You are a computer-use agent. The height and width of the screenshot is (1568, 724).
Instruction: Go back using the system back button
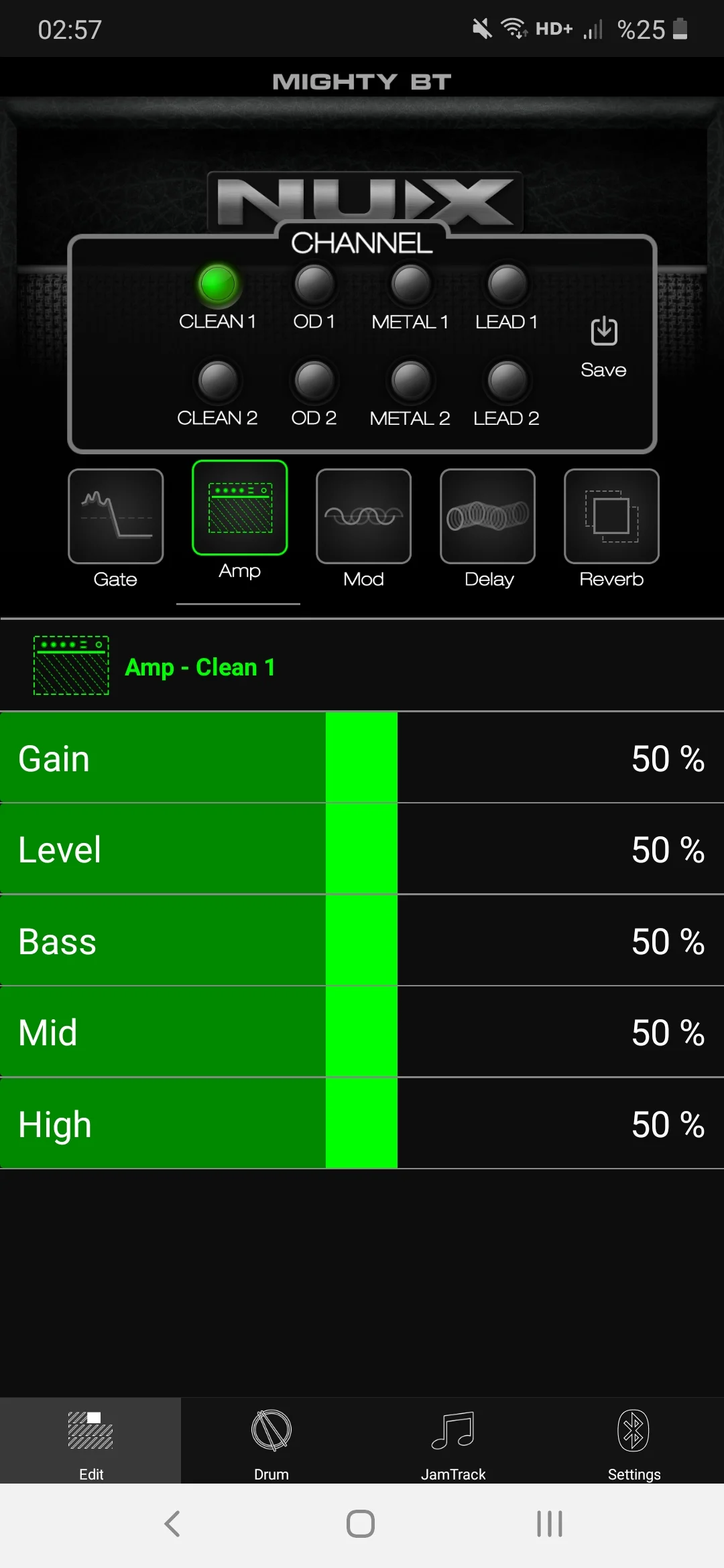click(x=172, y=1524)
